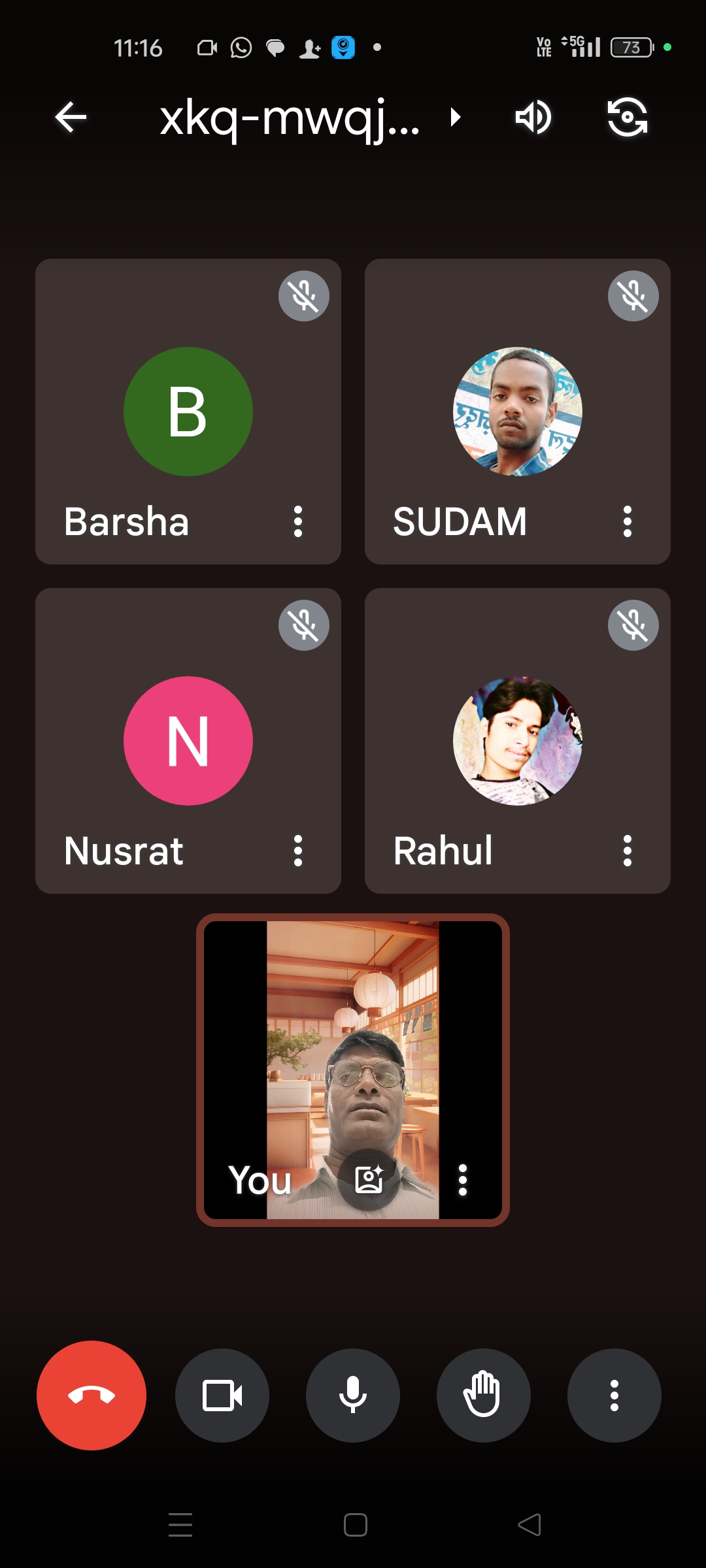Change the audio output via speaker icon
This screenshot has height=1568, width=706.
[533, 118]
